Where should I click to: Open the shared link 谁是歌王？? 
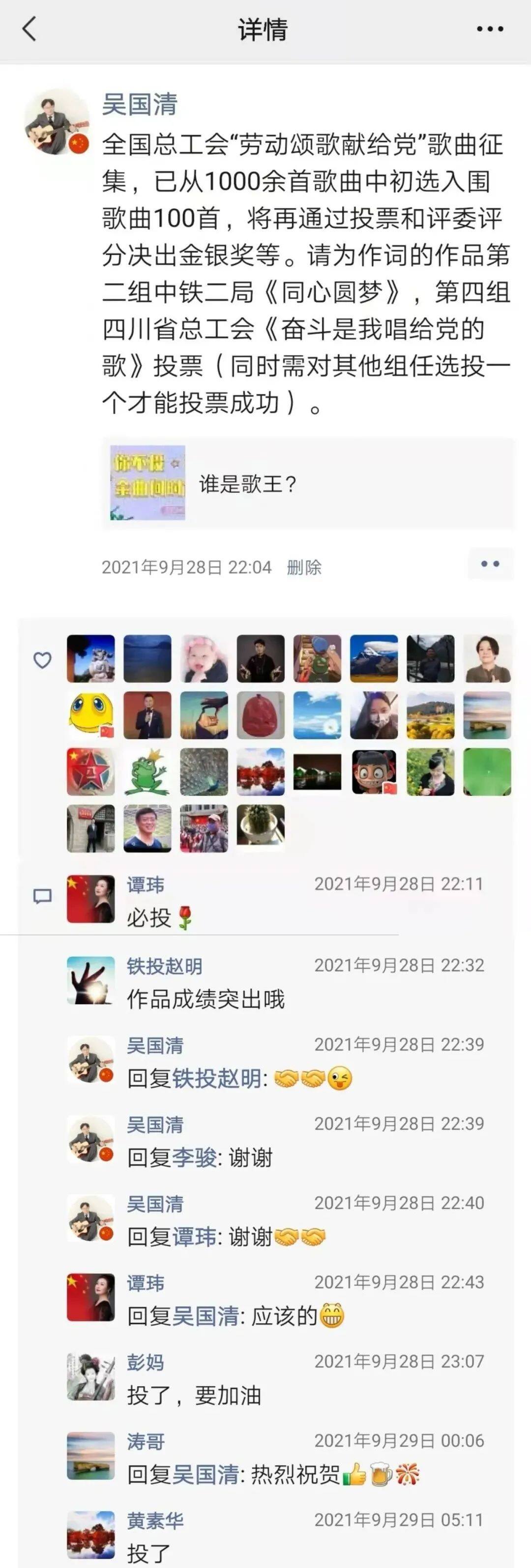[x=307, y=484]
